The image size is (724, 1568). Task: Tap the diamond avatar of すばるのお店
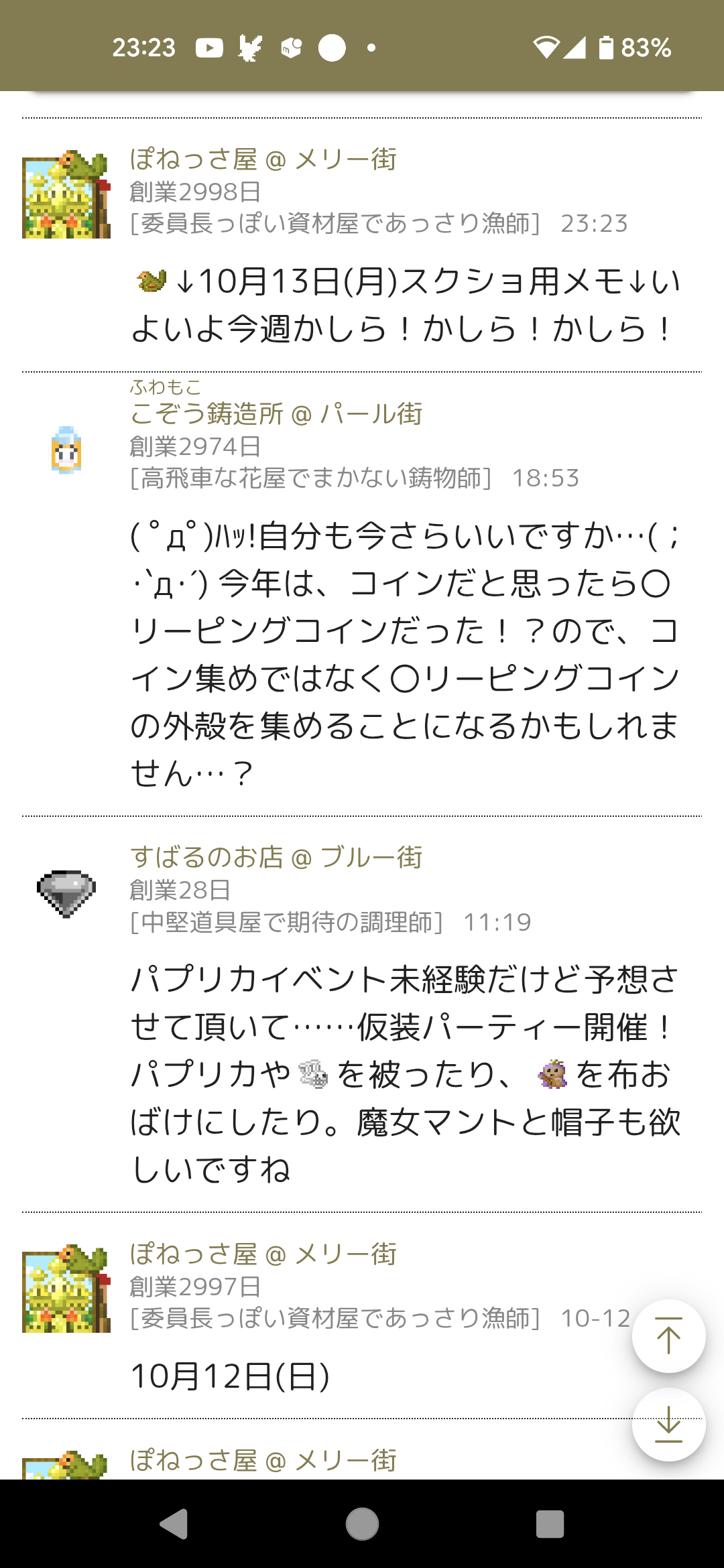[x=66, y=893]
